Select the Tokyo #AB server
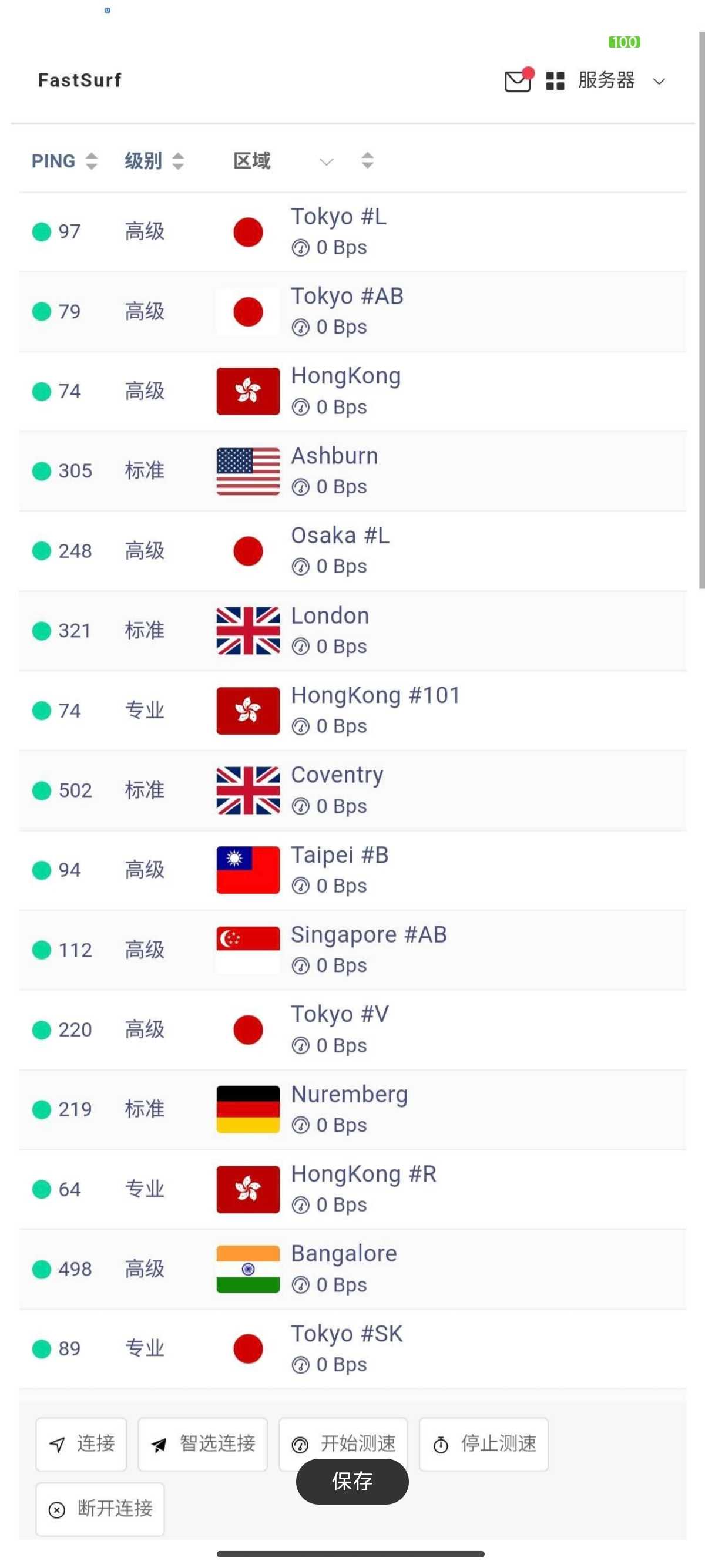Image resolution: width=705 pixels, height=1568 pixels. point(352,312)
